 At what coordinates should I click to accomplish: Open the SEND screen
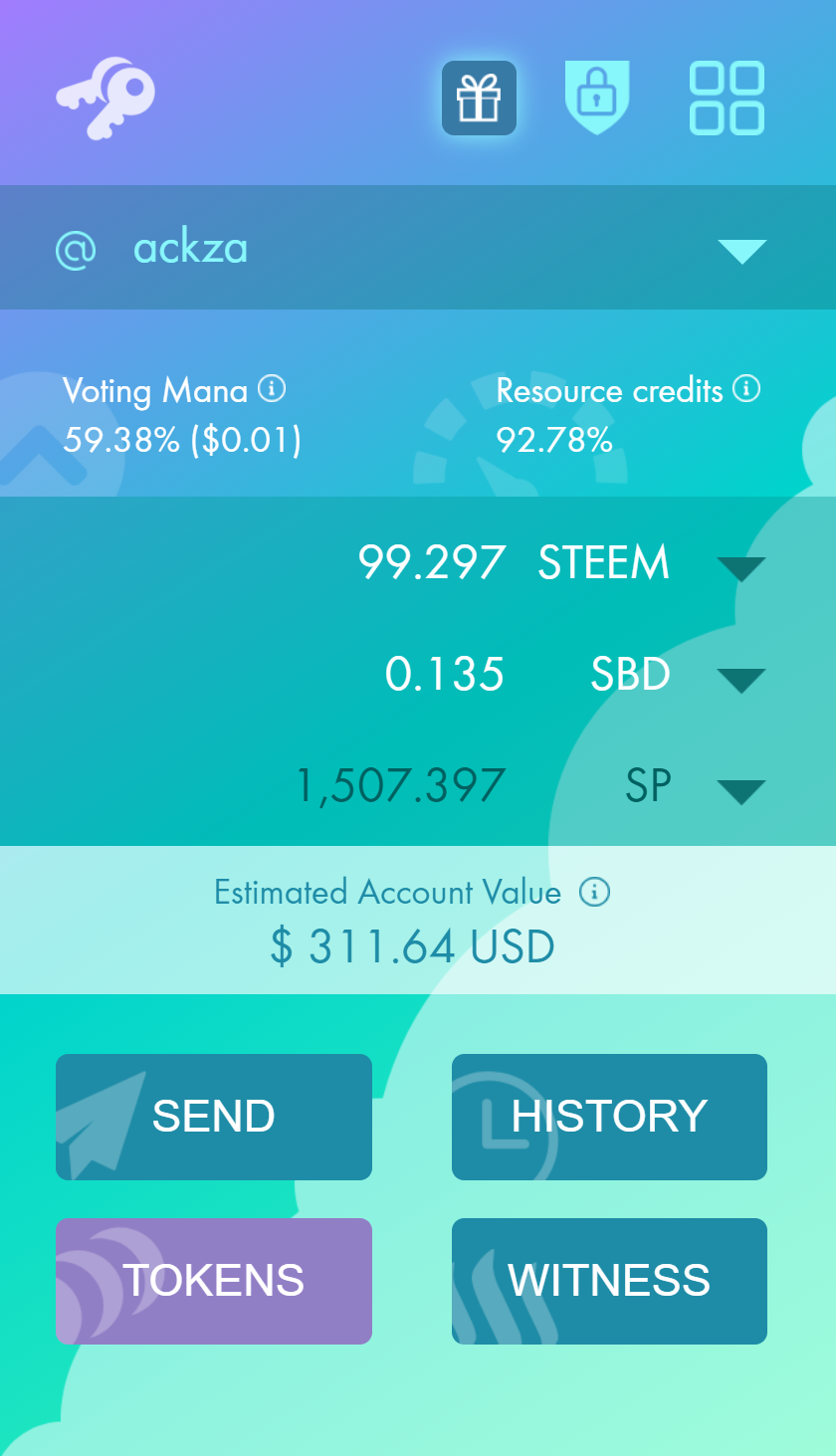214,1117
